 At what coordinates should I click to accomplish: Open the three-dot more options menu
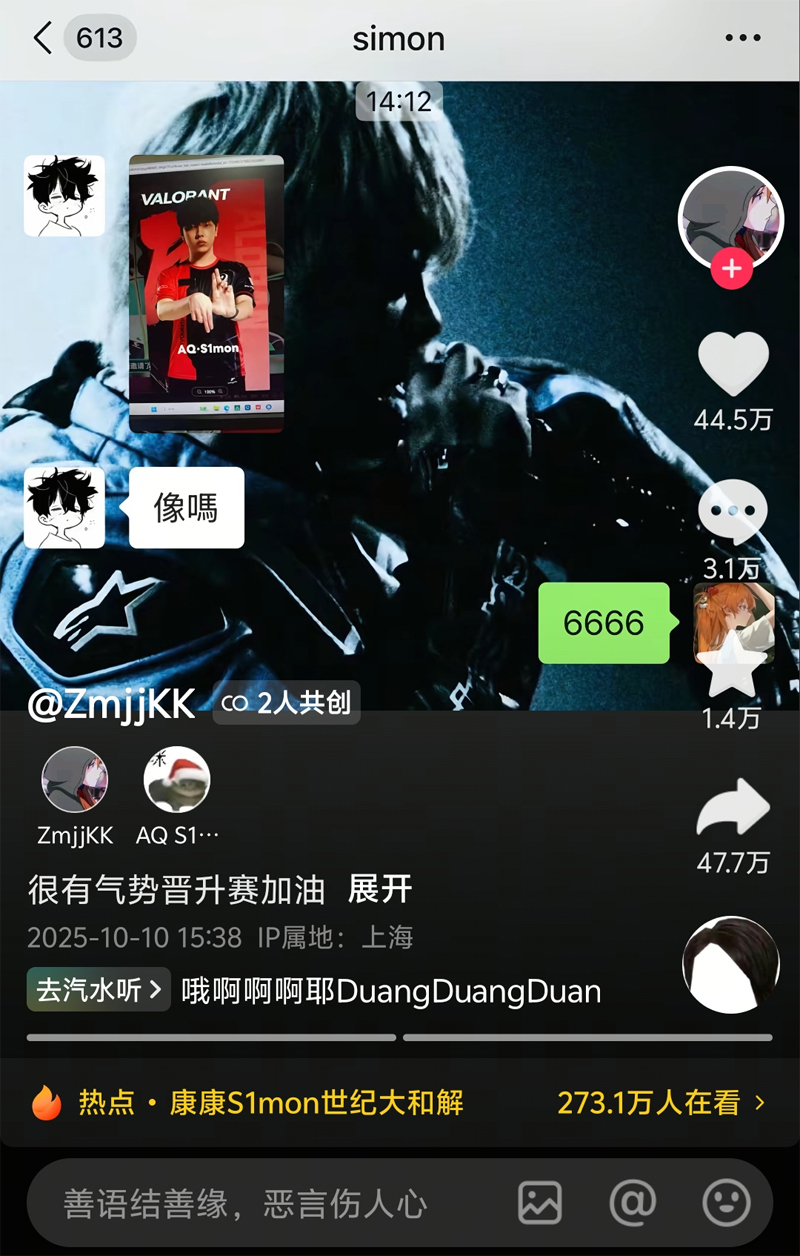pyautogui.click(x=743, y=38)
